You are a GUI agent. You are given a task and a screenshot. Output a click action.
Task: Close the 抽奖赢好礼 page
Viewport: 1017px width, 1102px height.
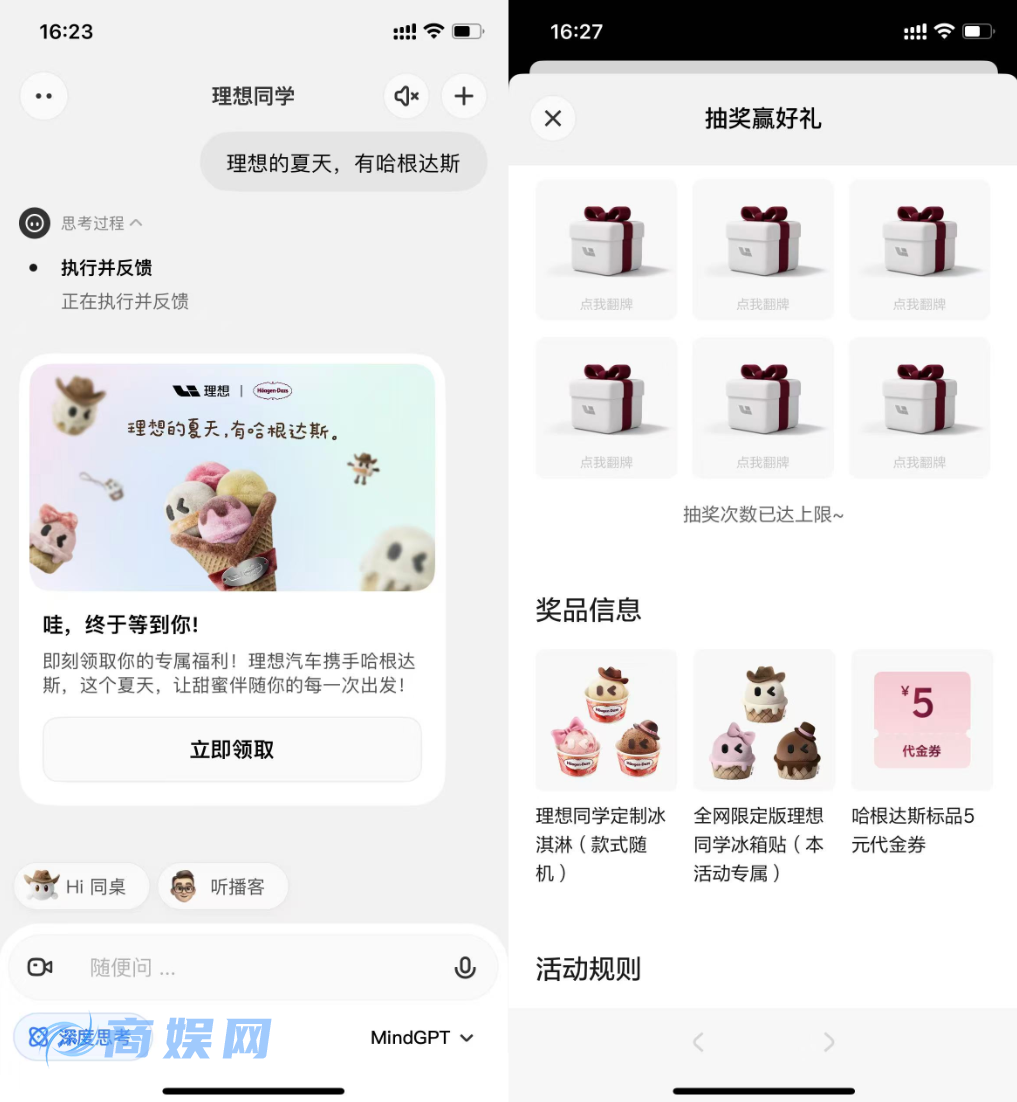click(x=553, y=119)
